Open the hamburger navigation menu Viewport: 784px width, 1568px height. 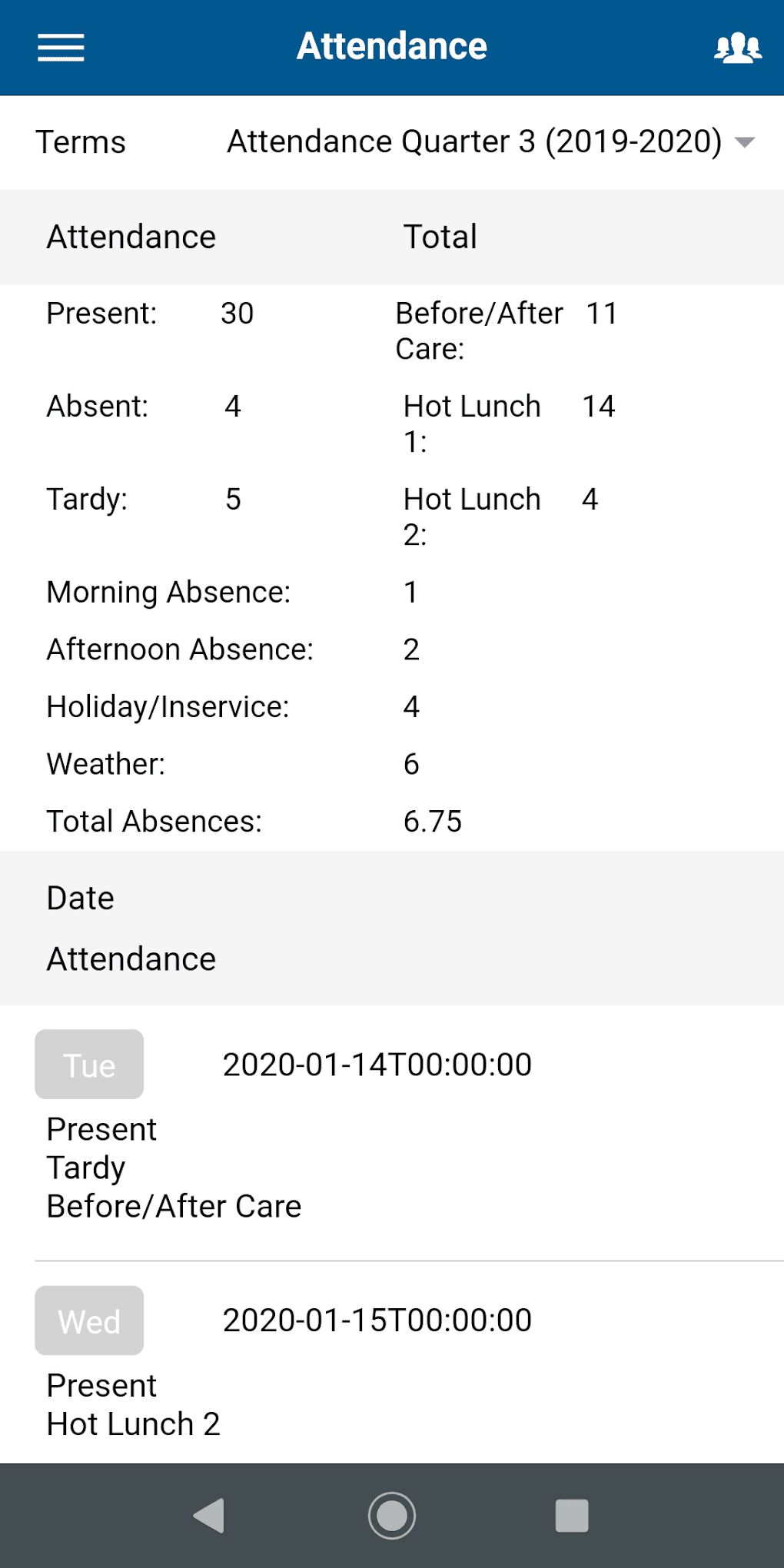[58, 47]
